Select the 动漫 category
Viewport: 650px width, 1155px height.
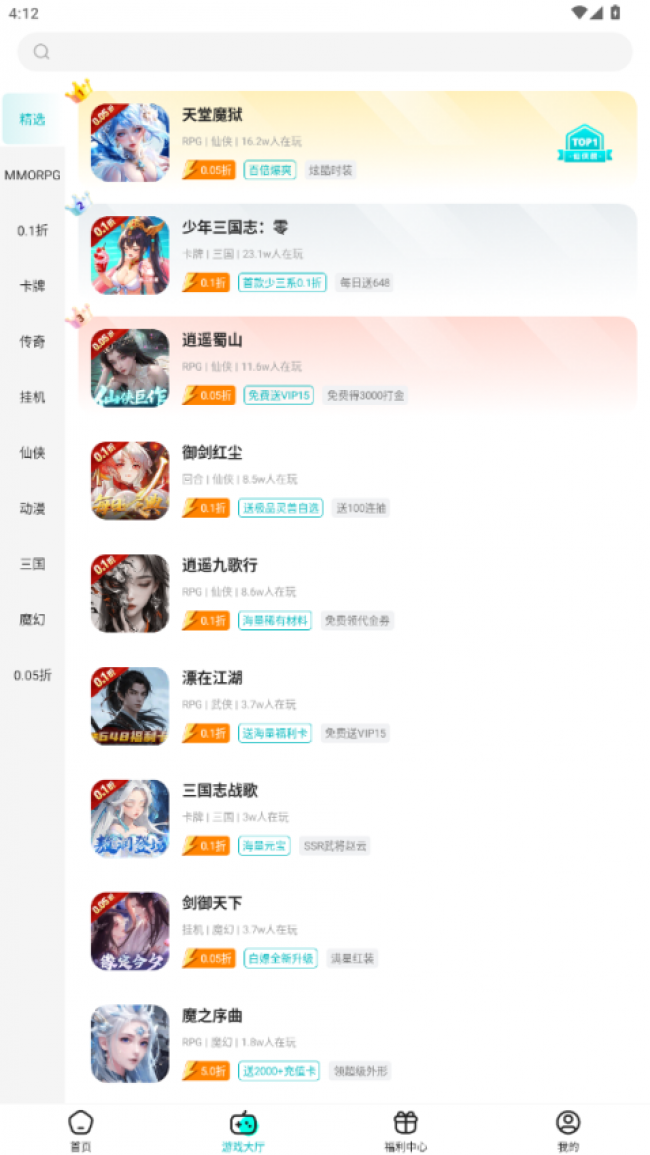[x=32, y=508]
